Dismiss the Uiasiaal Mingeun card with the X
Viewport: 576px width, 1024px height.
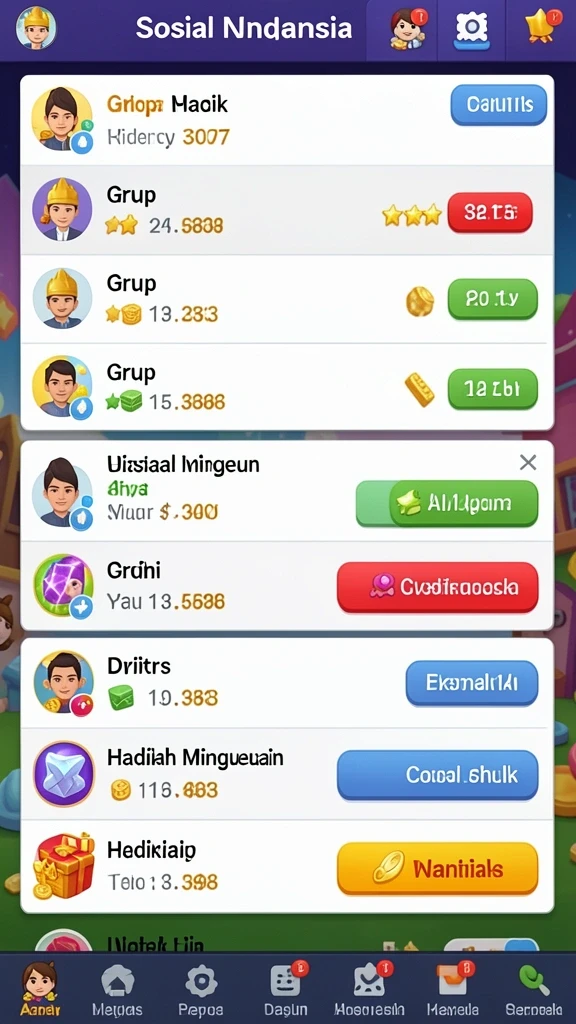coord(528,462)
